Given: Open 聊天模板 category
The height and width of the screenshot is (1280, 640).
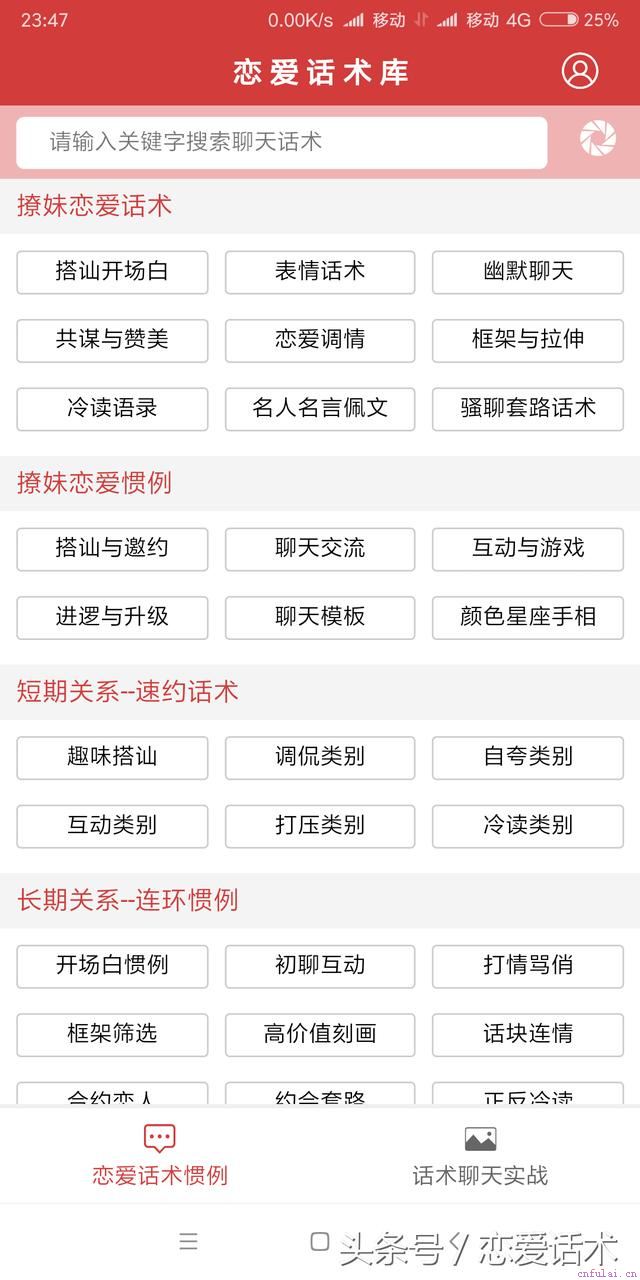Looking at the screenshot, I should (x=320, y=617).
